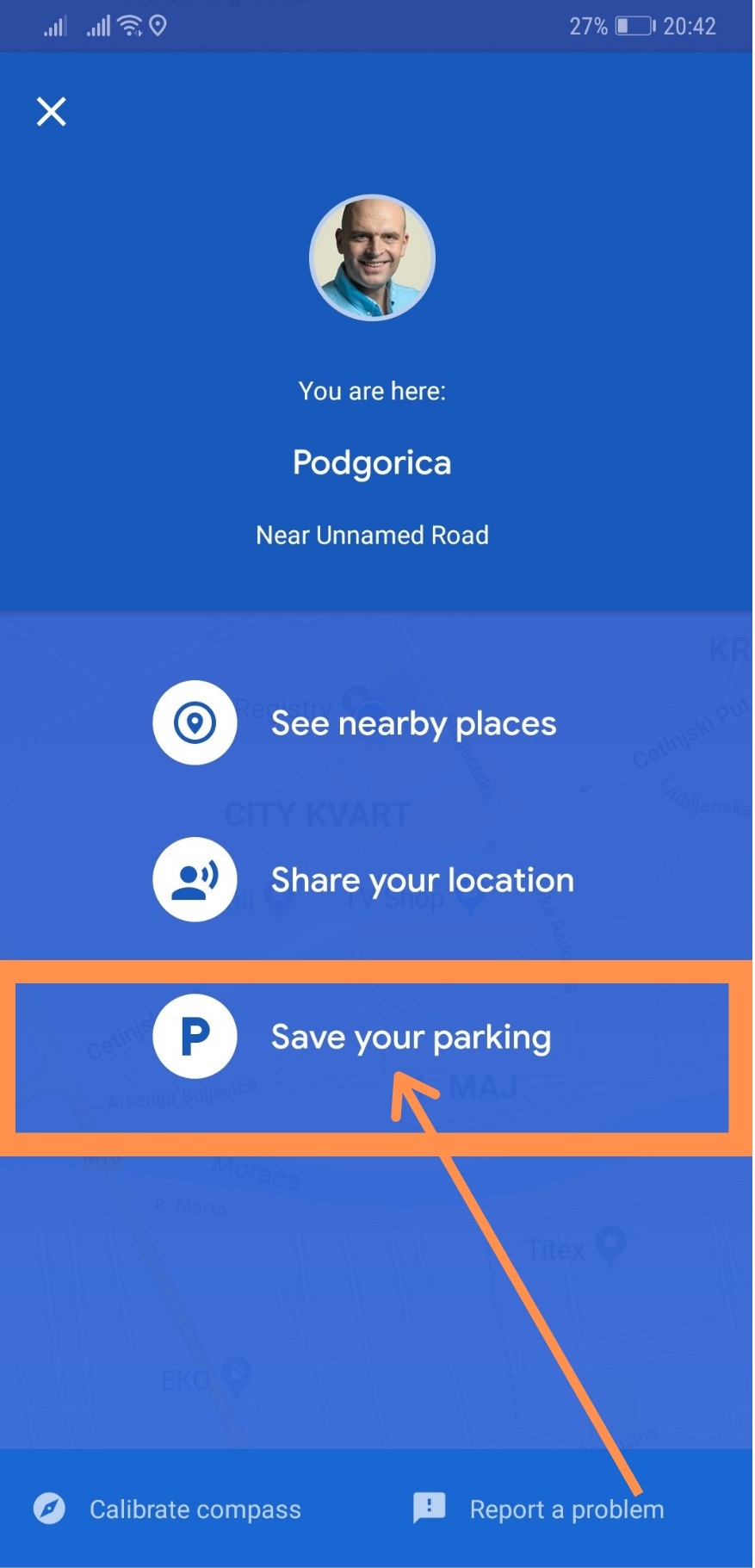This screenshot has width=755, height=1568.
Task: Open Report a problem
Action: 540,1509
